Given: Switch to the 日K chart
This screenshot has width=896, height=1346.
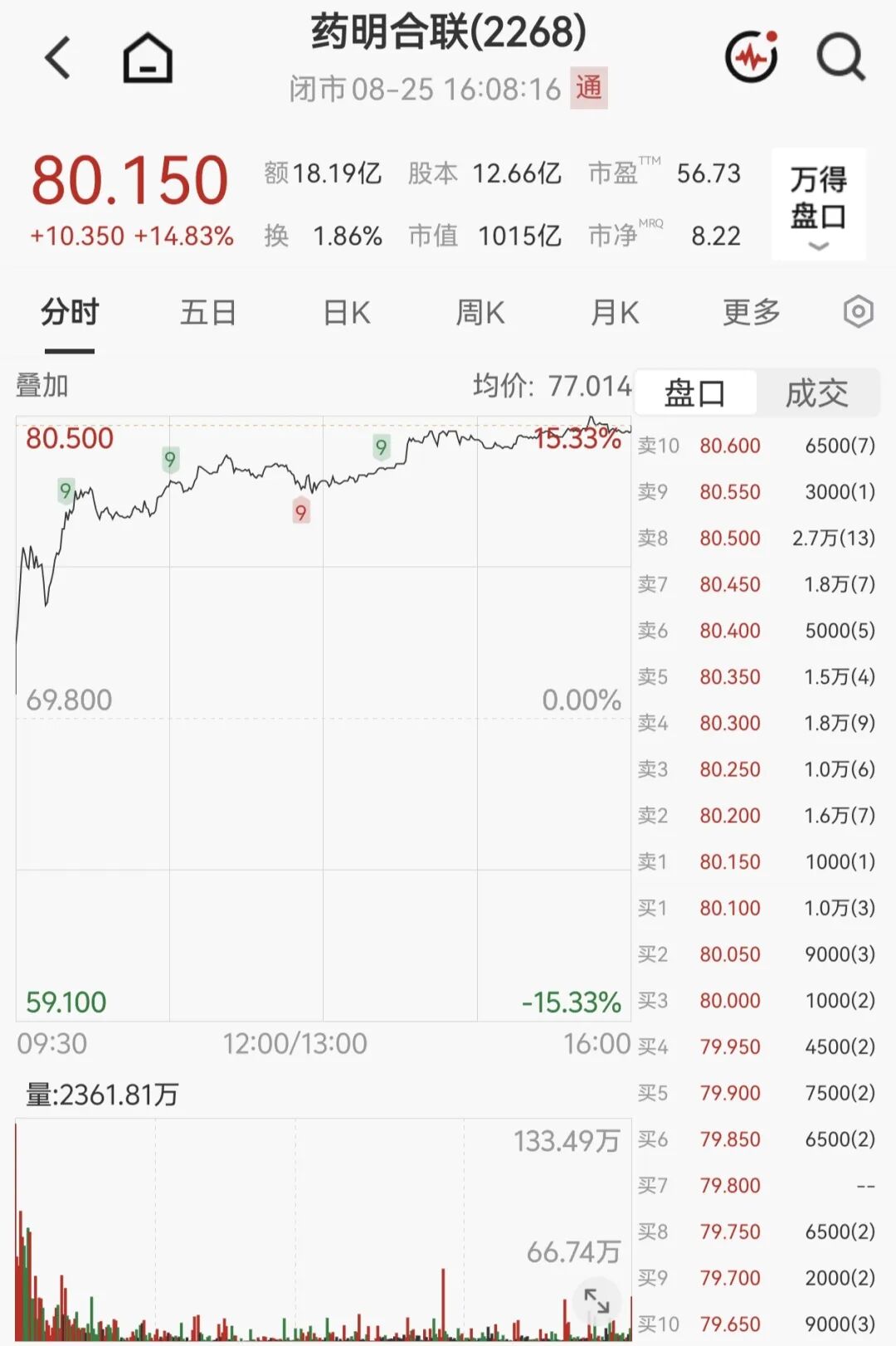Looking at the screenshot, I should (x=347, y=313).
